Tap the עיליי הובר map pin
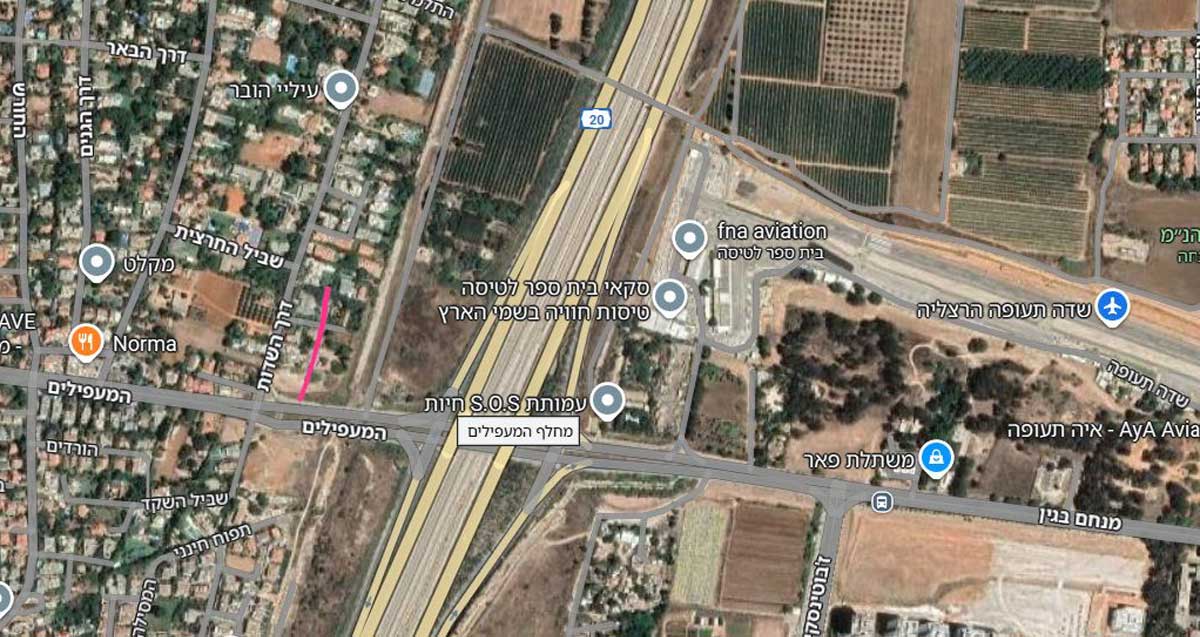The height and width of the screenshot is (637, 1200). coord(342,88)
